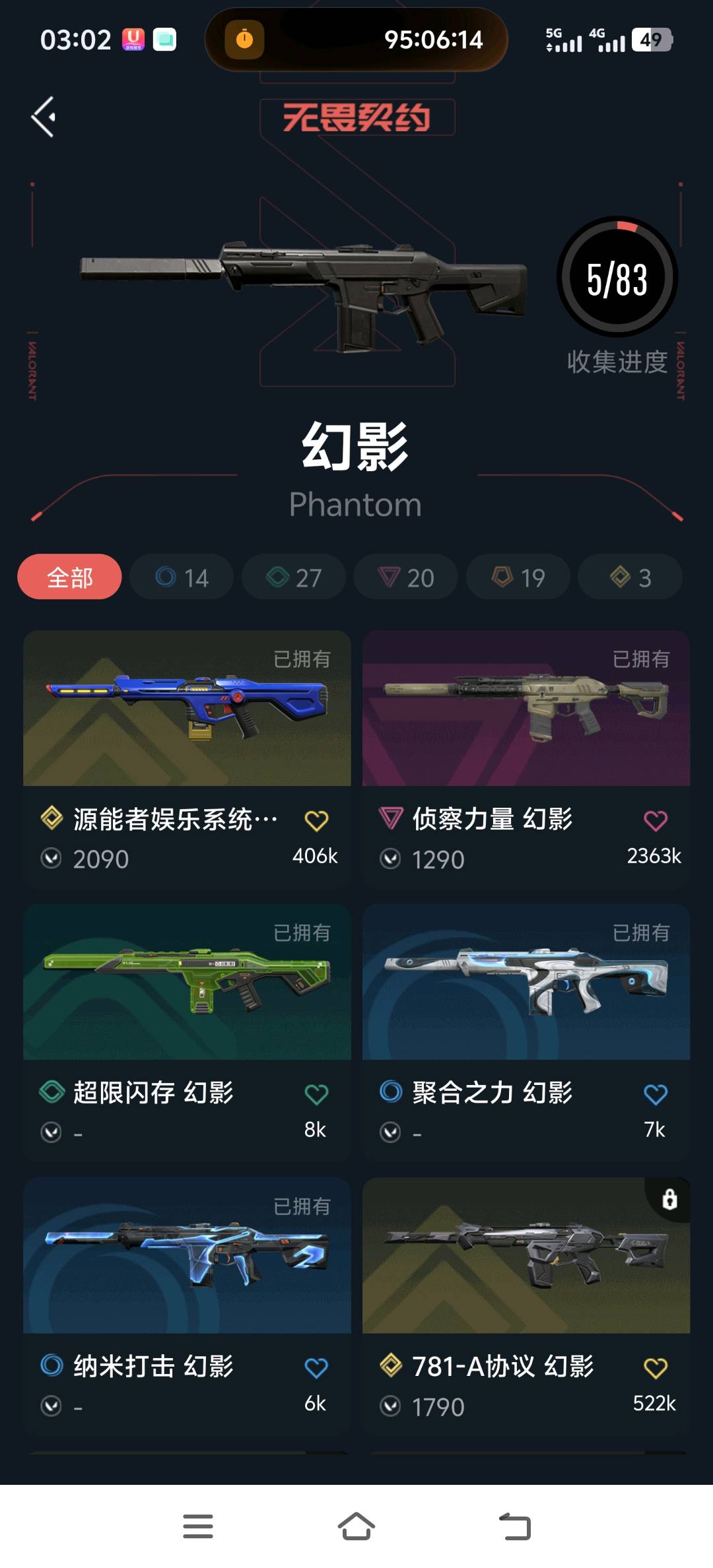Go back using the top-left arrow

click(44, 117)
